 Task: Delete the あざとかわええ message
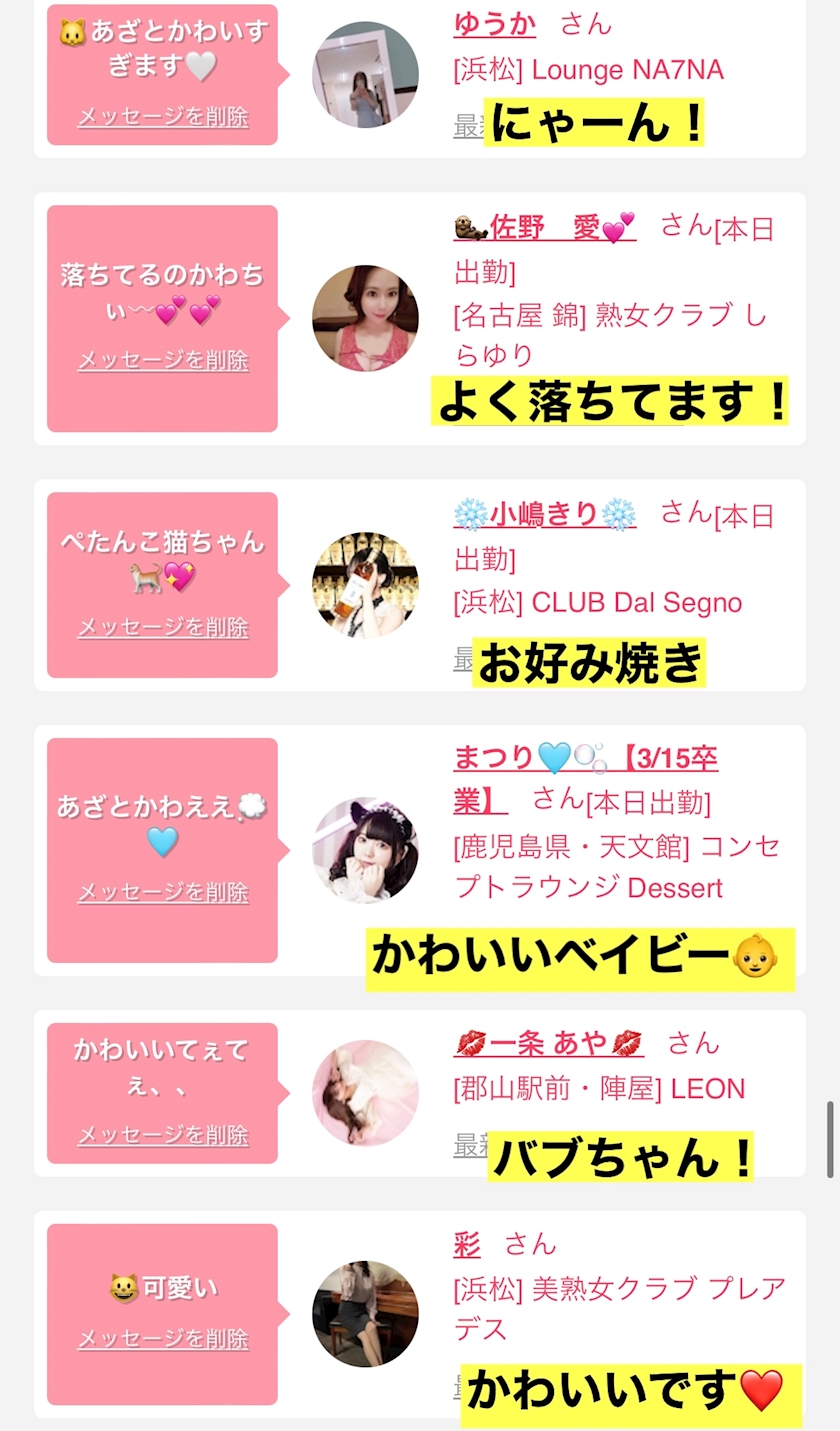coord(163,892)
